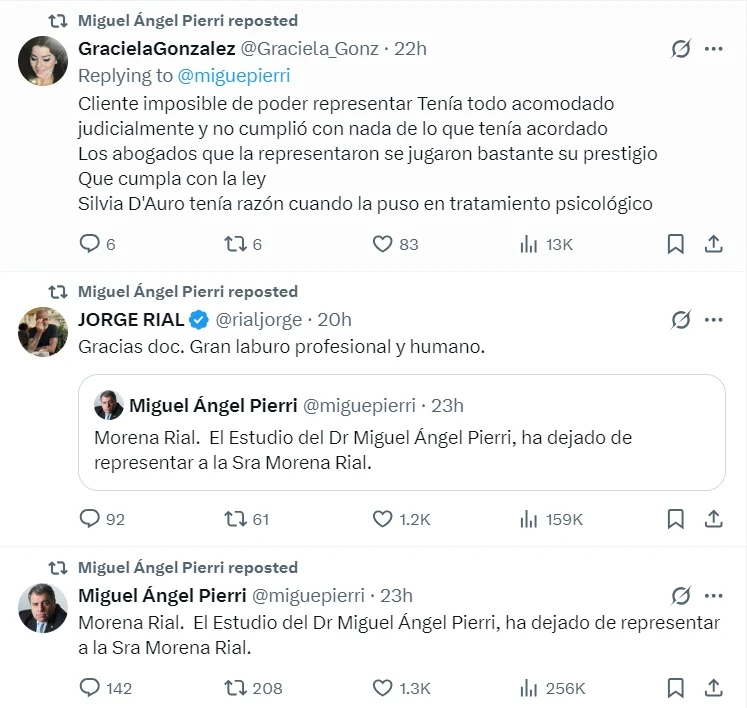
Task: View analytics for JORGE RIAL's post
Action: 529,519
